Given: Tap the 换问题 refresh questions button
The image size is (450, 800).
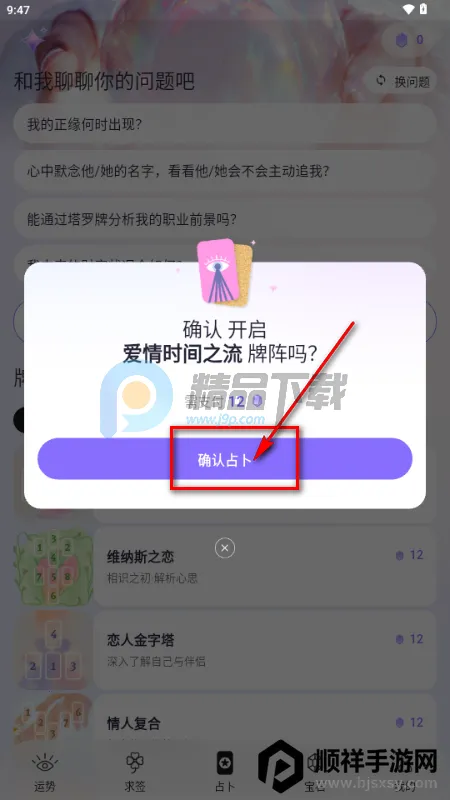Looking at the screenshot, I should (x=400, y=81).
